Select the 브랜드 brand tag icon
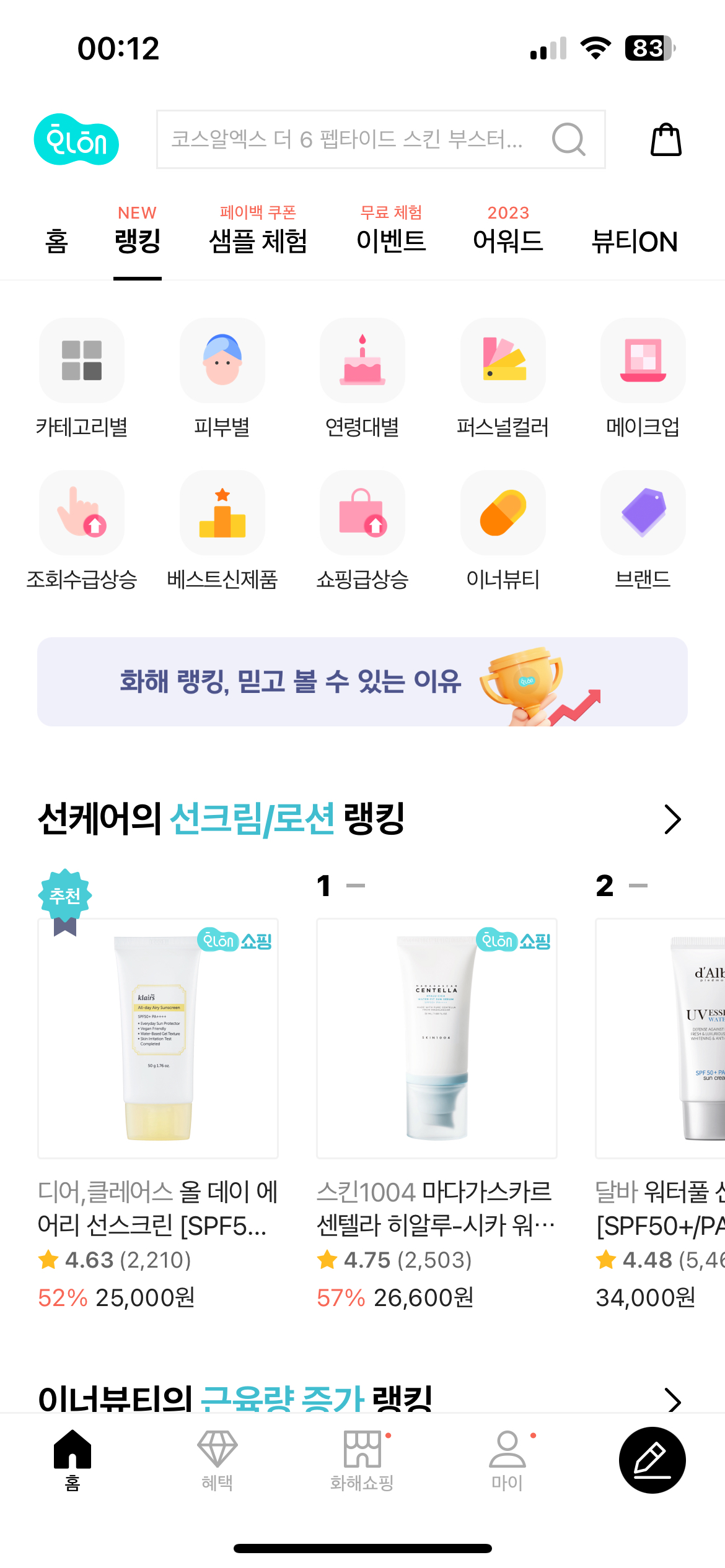This screenshot has height=1568, width=725. (643, 514)
